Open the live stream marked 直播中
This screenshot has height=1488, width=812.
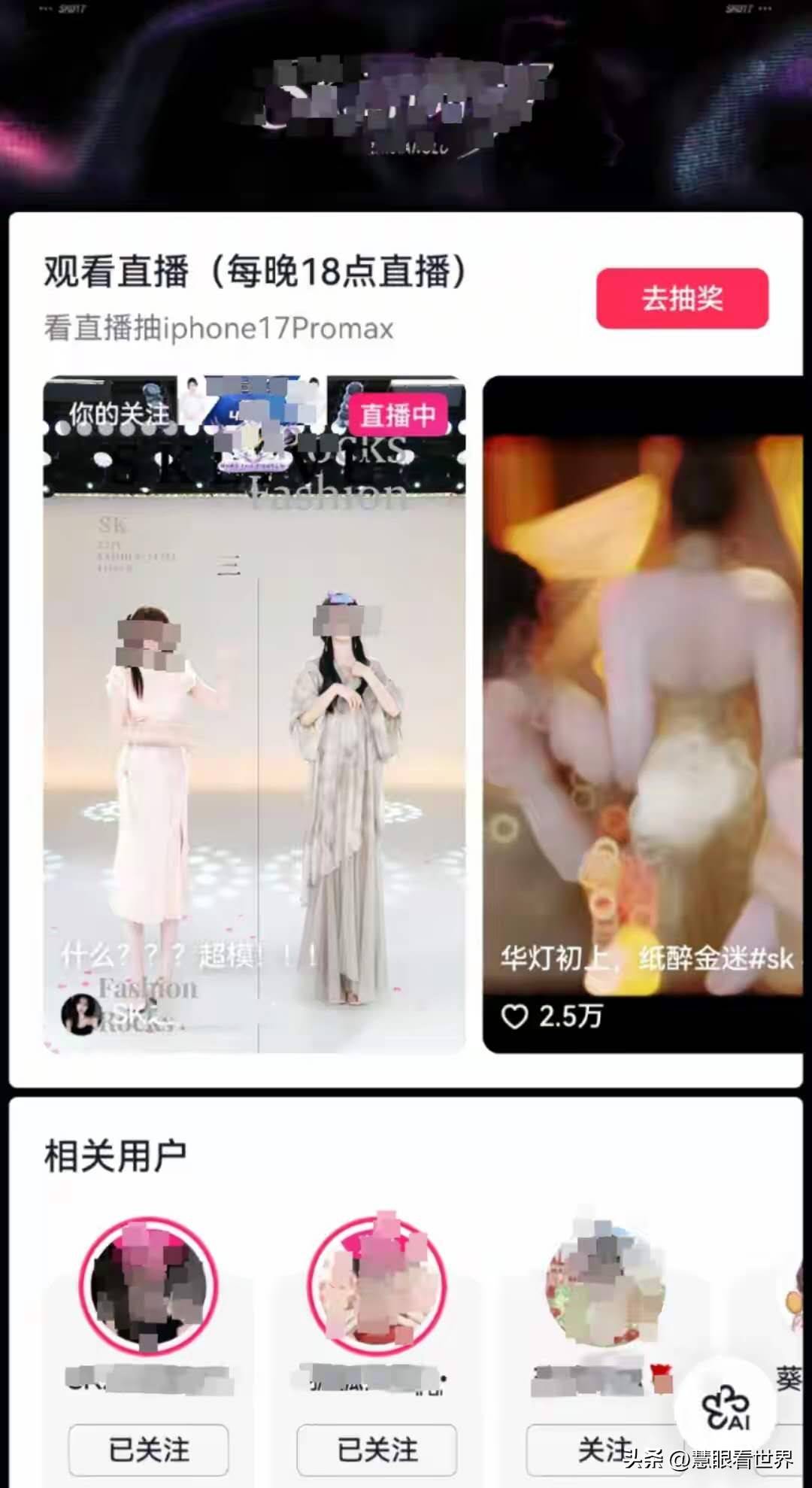pyautogui.click(x=254, y=715)
